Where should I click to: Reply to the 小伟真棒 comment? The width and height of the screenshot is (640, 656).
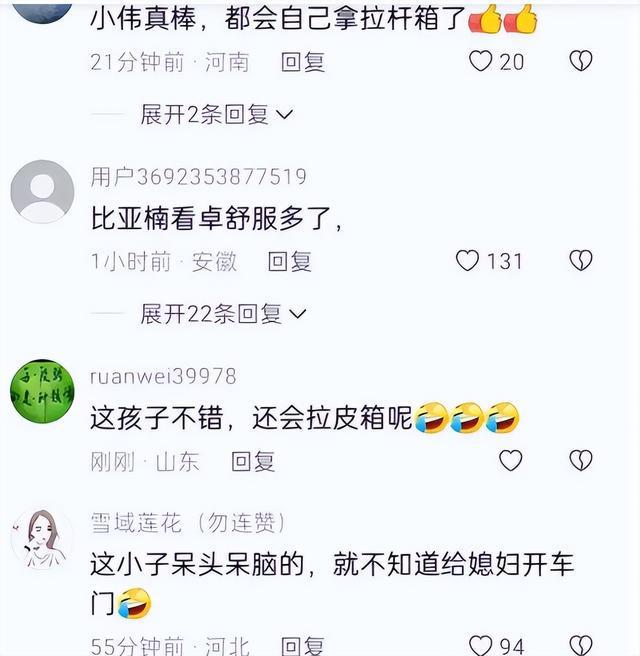pyautogui.click(x=302, y=62)
